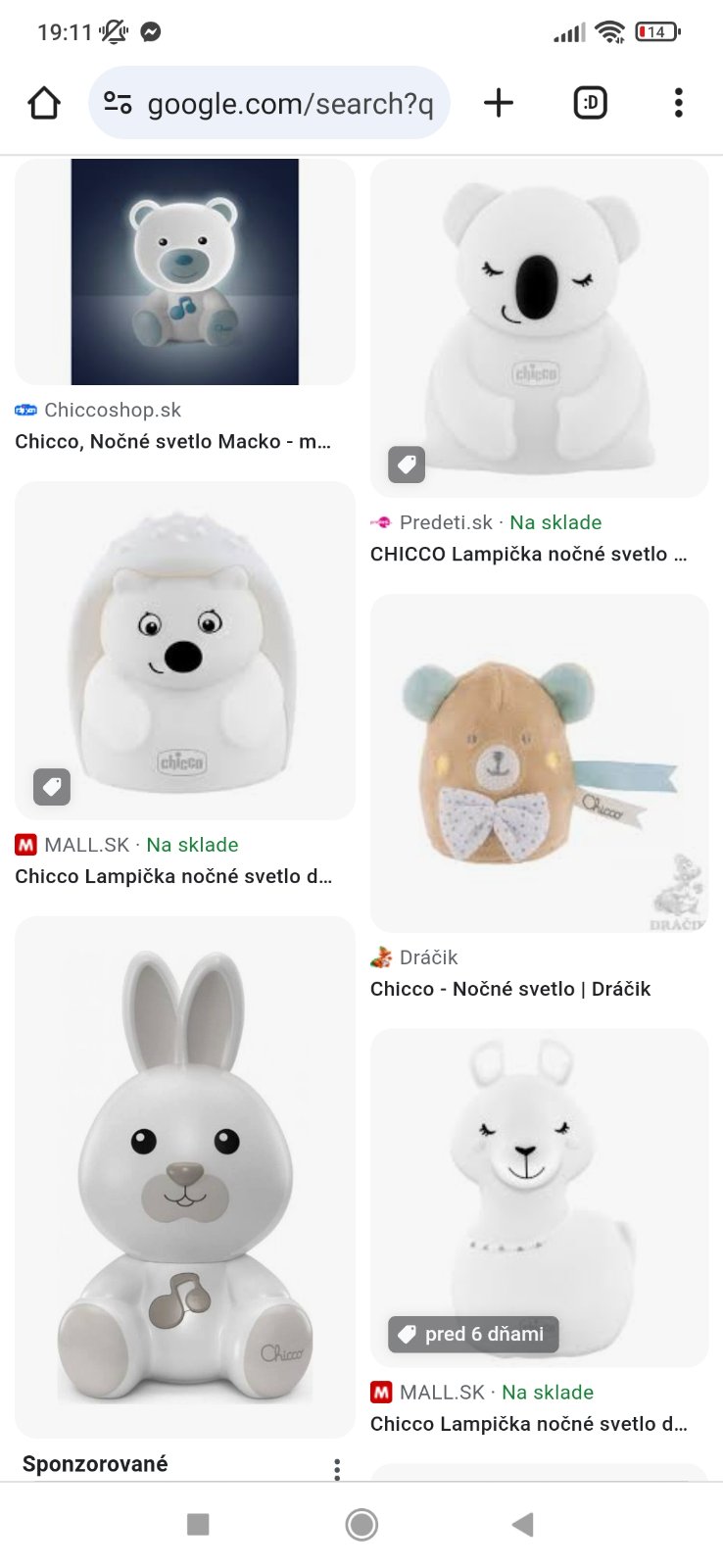The image size is (723, 1568).
Task: Open the sponsored Chicco rabbit lamp image
Action: point(184,1176)
